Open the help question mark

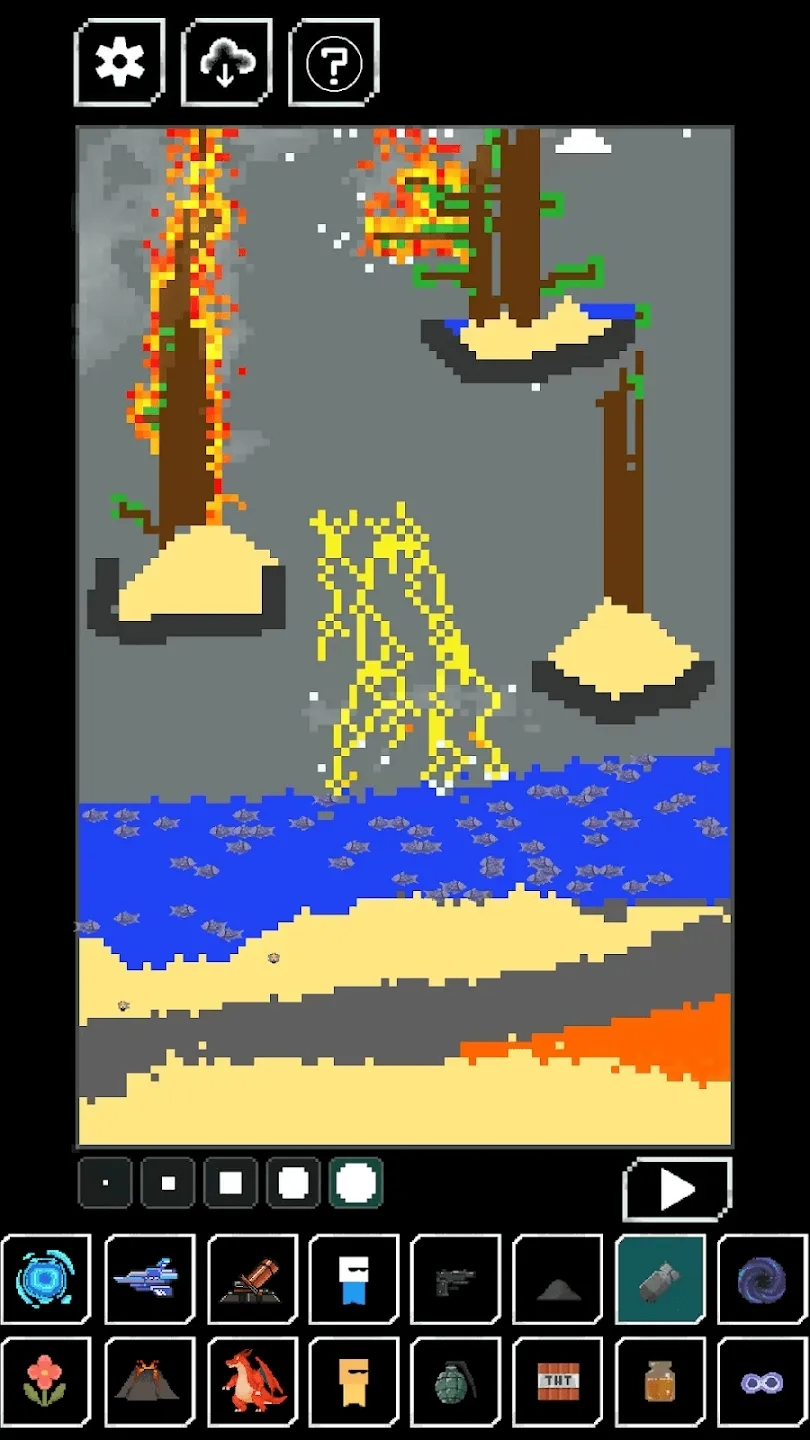point(334,62)
